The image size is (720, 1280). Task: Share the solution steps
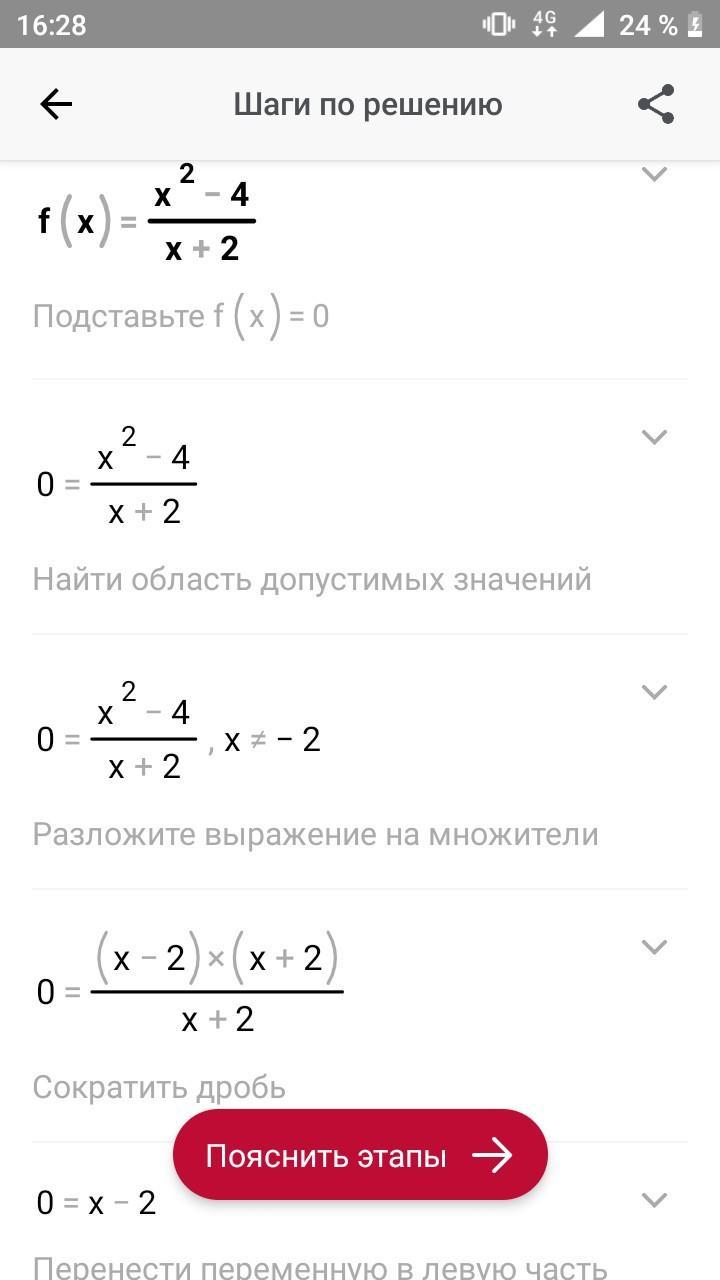656,104
